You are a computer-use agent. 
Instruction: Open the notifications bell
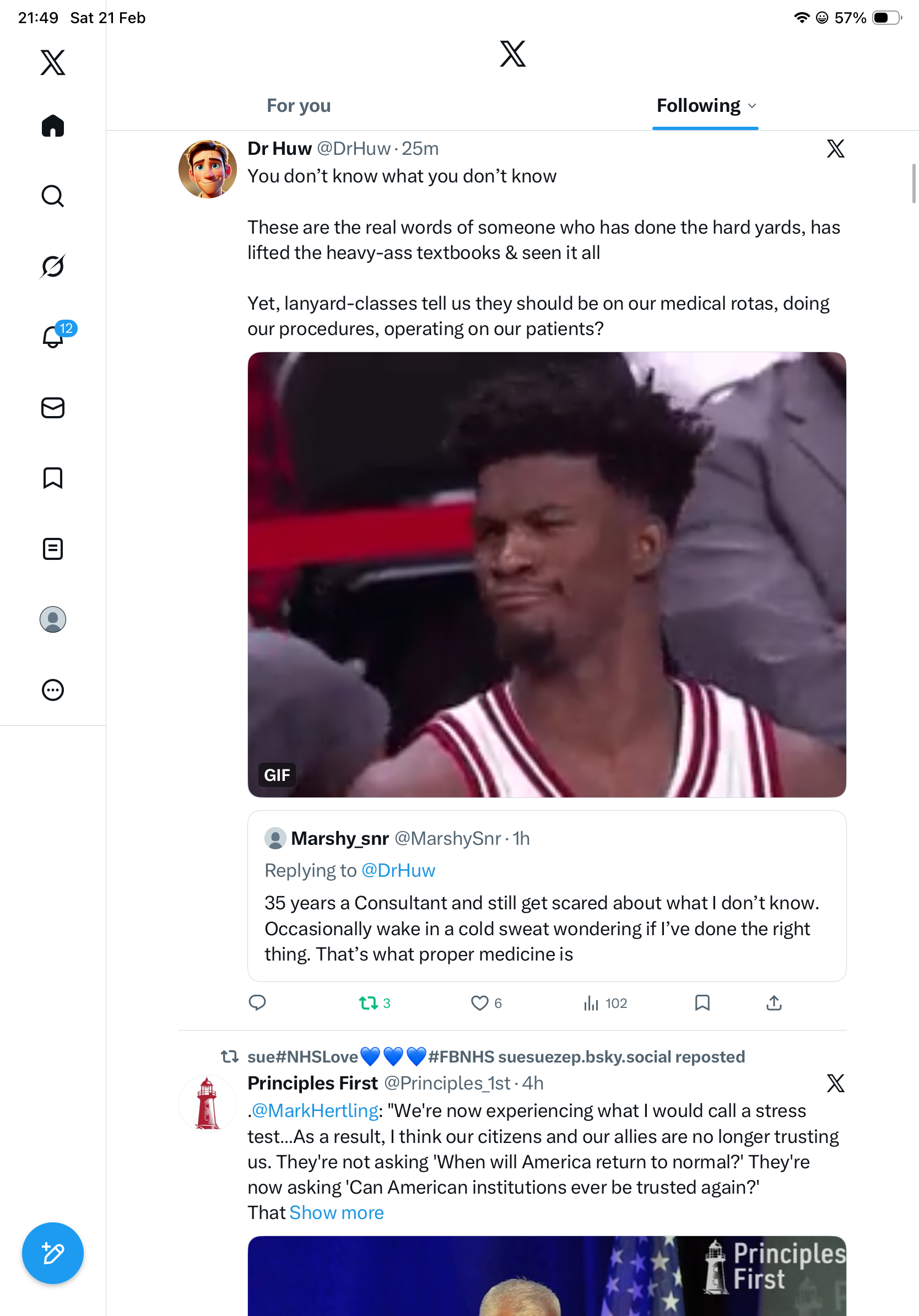(x=53, y=337)
